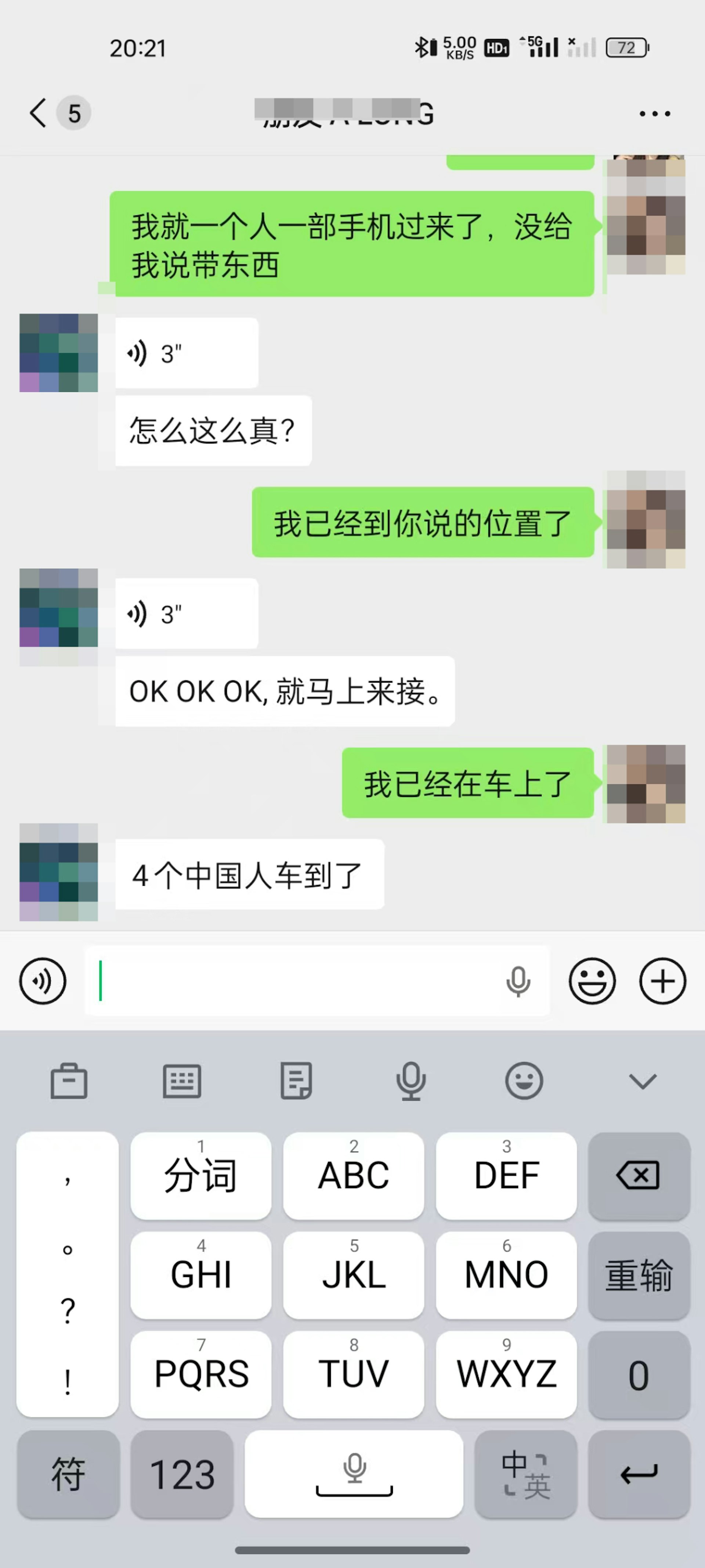Open the 符 symbols keyboard
Image resolution: width=705 pixels, height=1568 pixels.
click(x=68, y=1474)
